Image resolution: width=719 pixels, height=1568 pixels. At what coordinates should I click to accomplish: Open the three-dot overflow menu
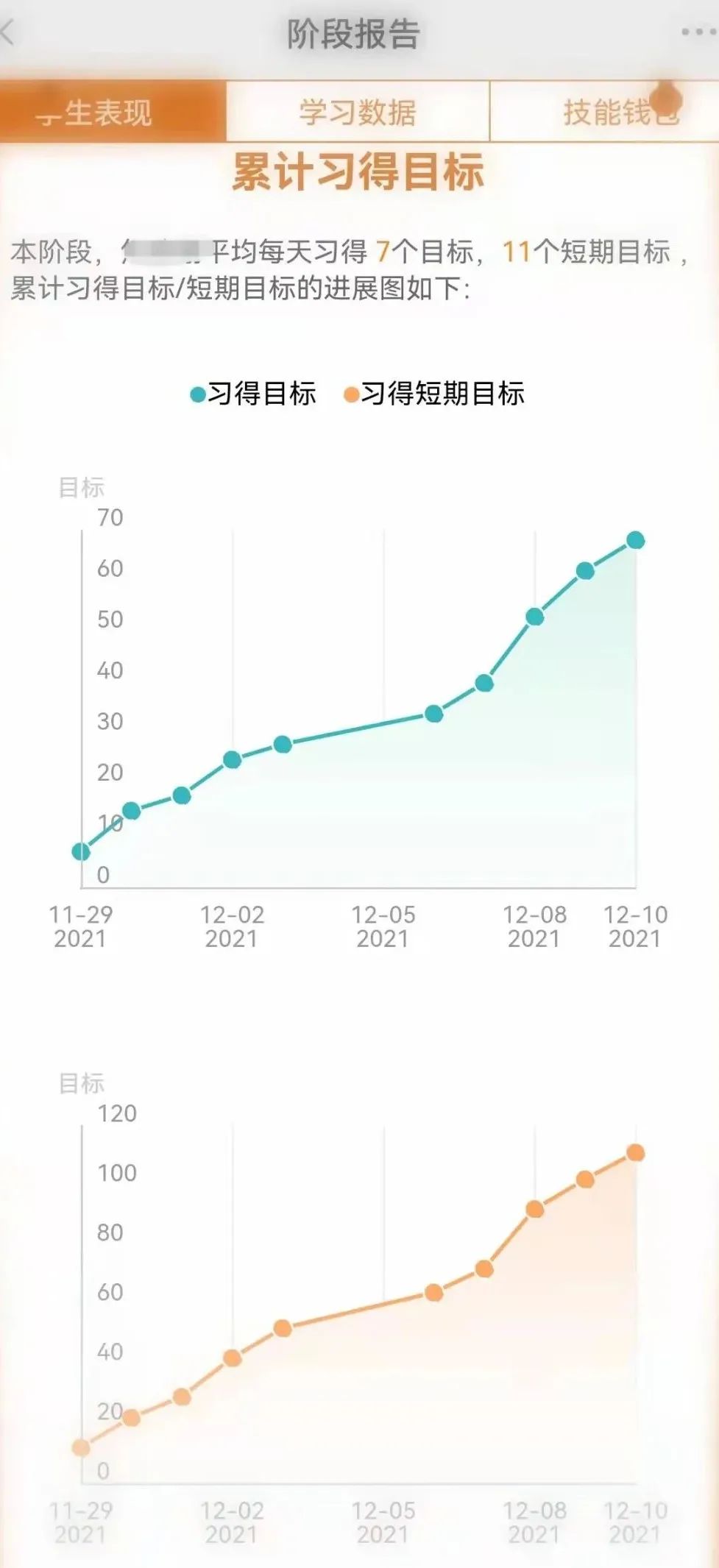pos(698,32)
